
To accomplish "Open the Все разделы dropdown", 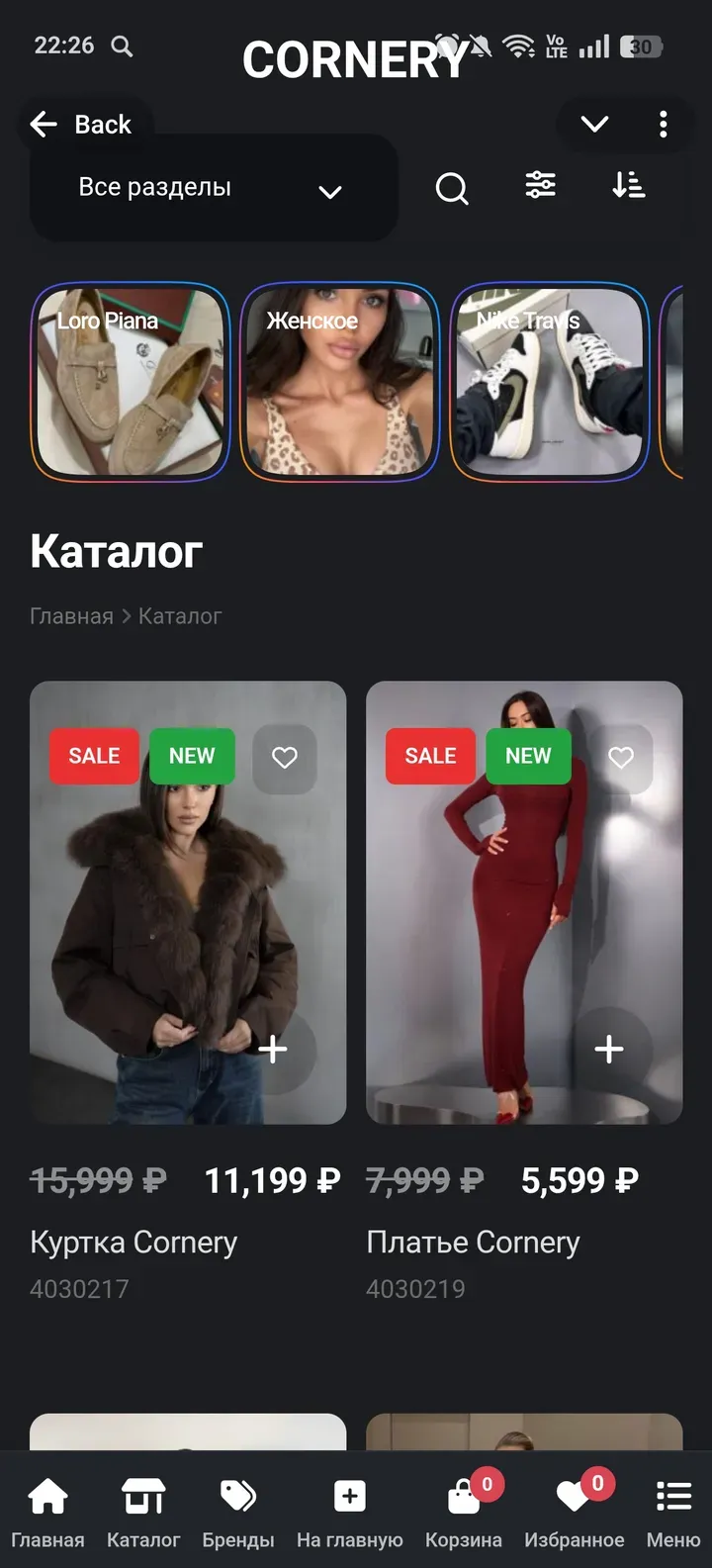I will 213,188.
